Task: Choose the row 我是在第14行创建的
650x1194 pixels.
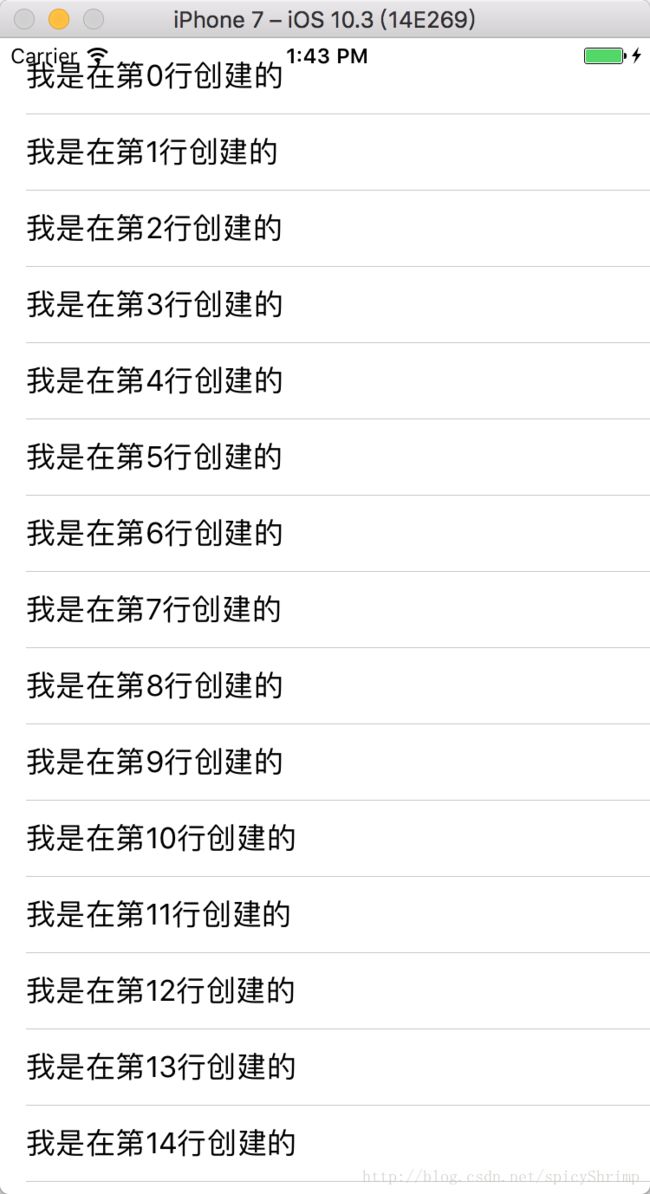Action: coord(325,1142)
